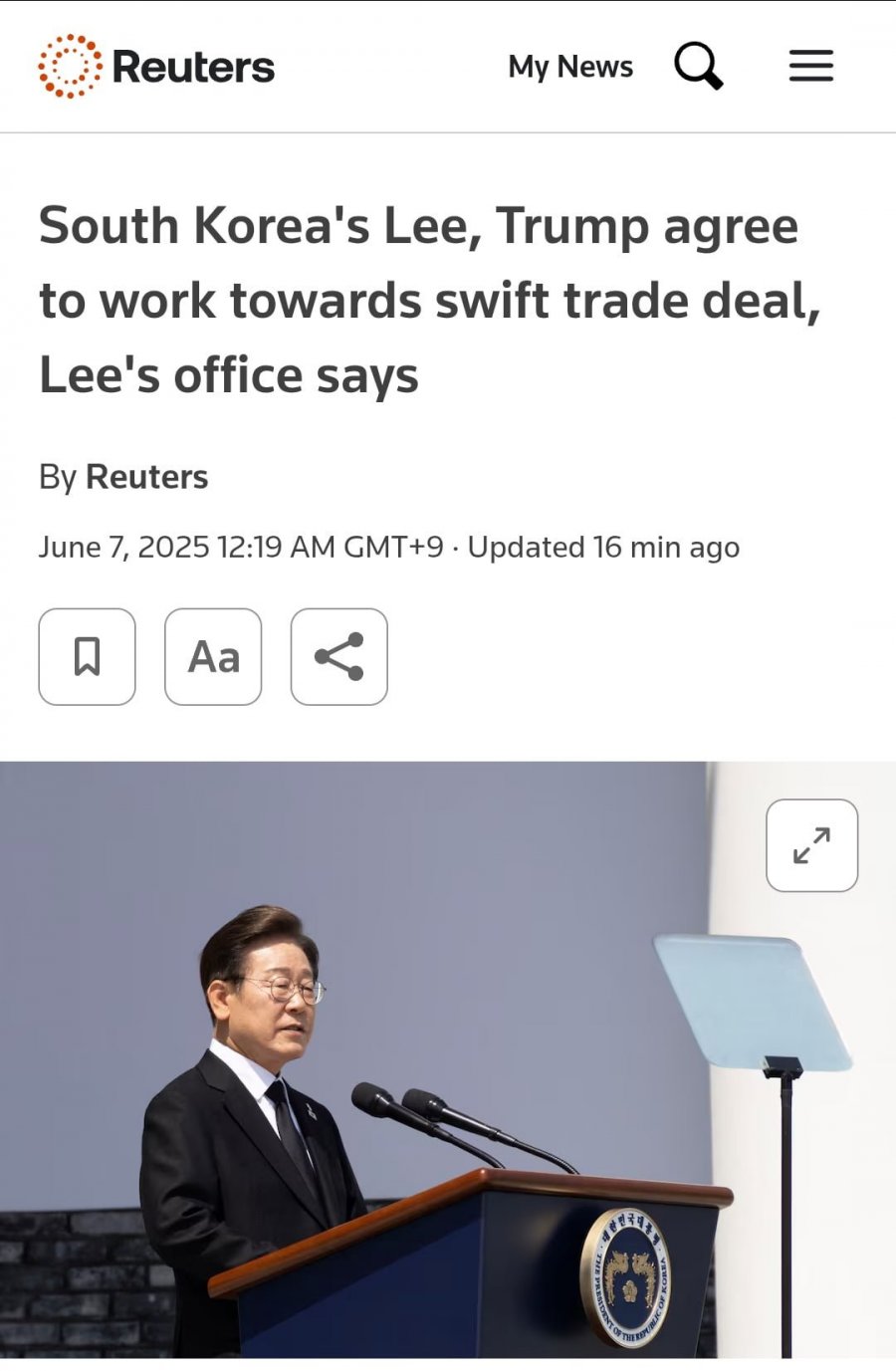
Task: Adjust text size with Aa button
Action: coord(213,657)
